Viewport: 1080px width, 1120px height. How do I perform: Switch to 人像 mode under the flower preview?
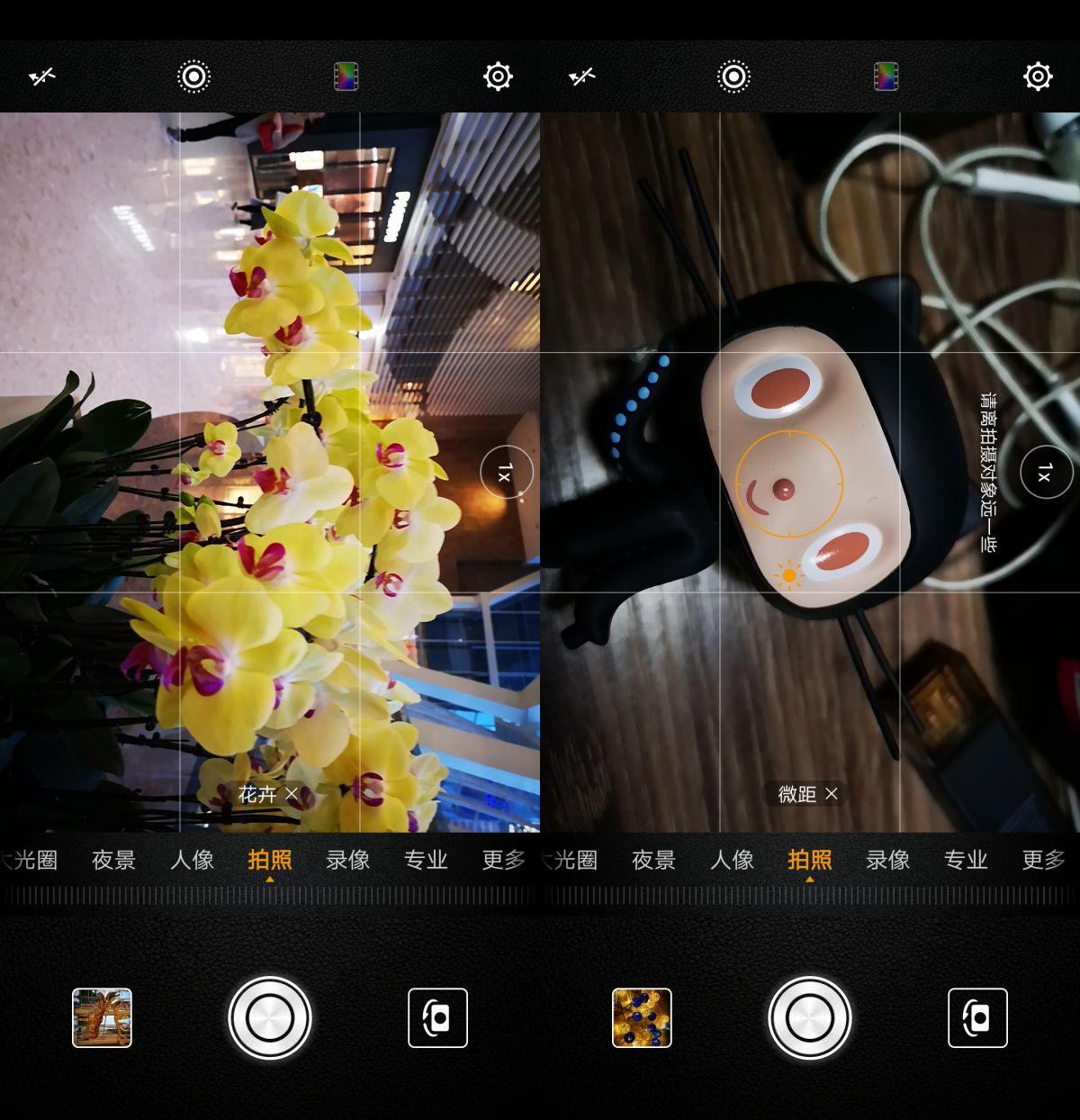[192, 860]
